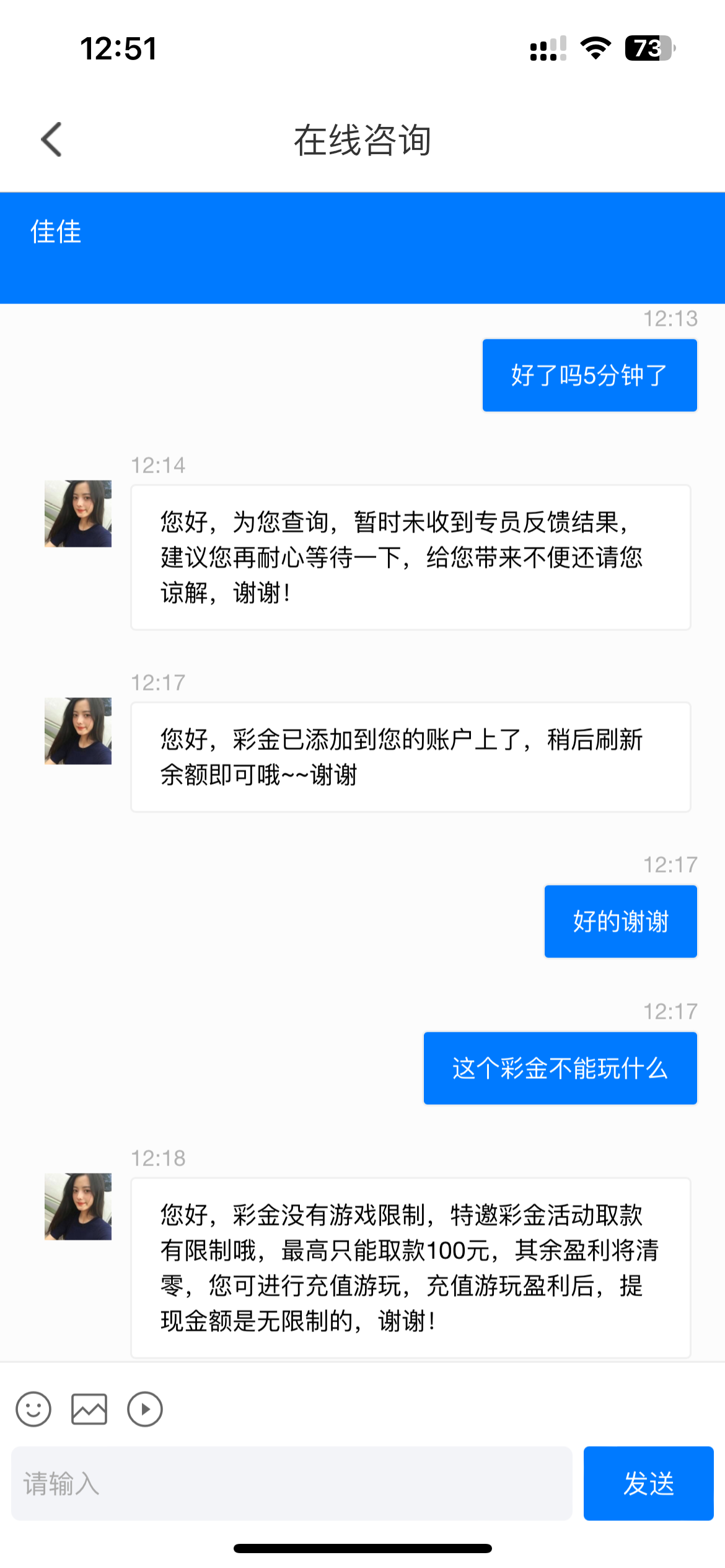Tap the 发送 button
This screenshot has width=725, height=1568.
648,1483
